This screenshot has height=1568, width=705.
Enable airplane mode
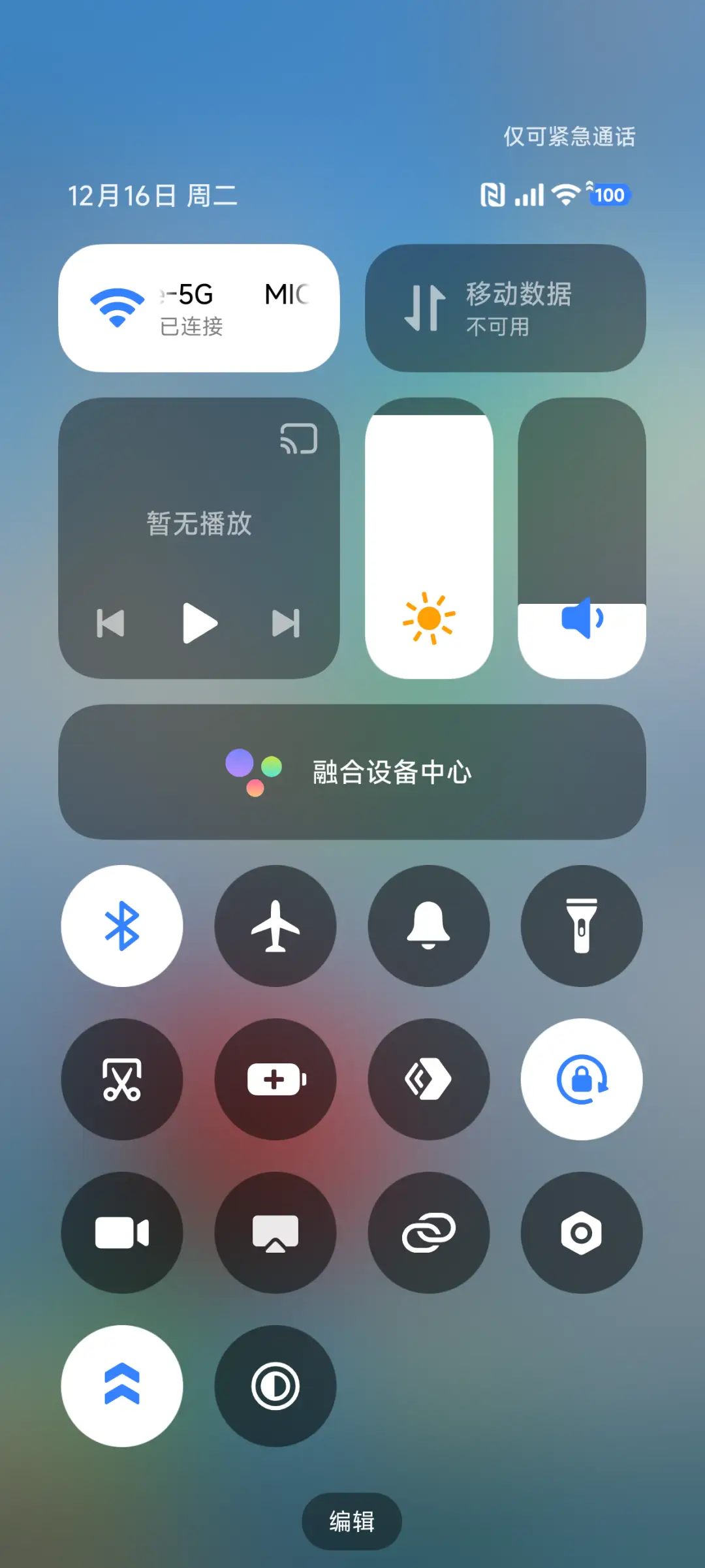pyautogui.click(x=275, y=926)
